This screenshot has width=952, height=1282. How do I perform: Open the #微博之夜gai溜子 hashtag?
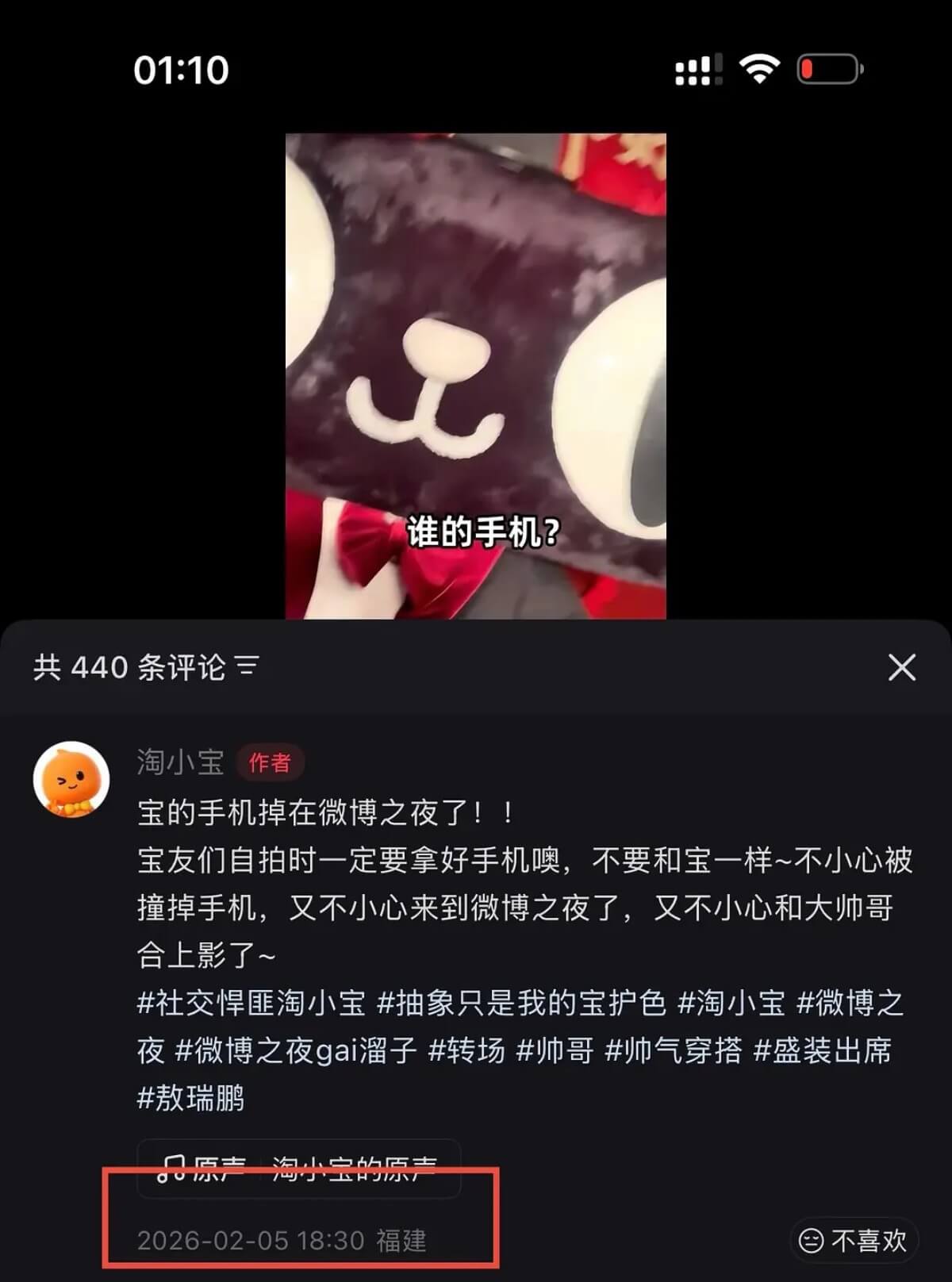pos(296,1051)
